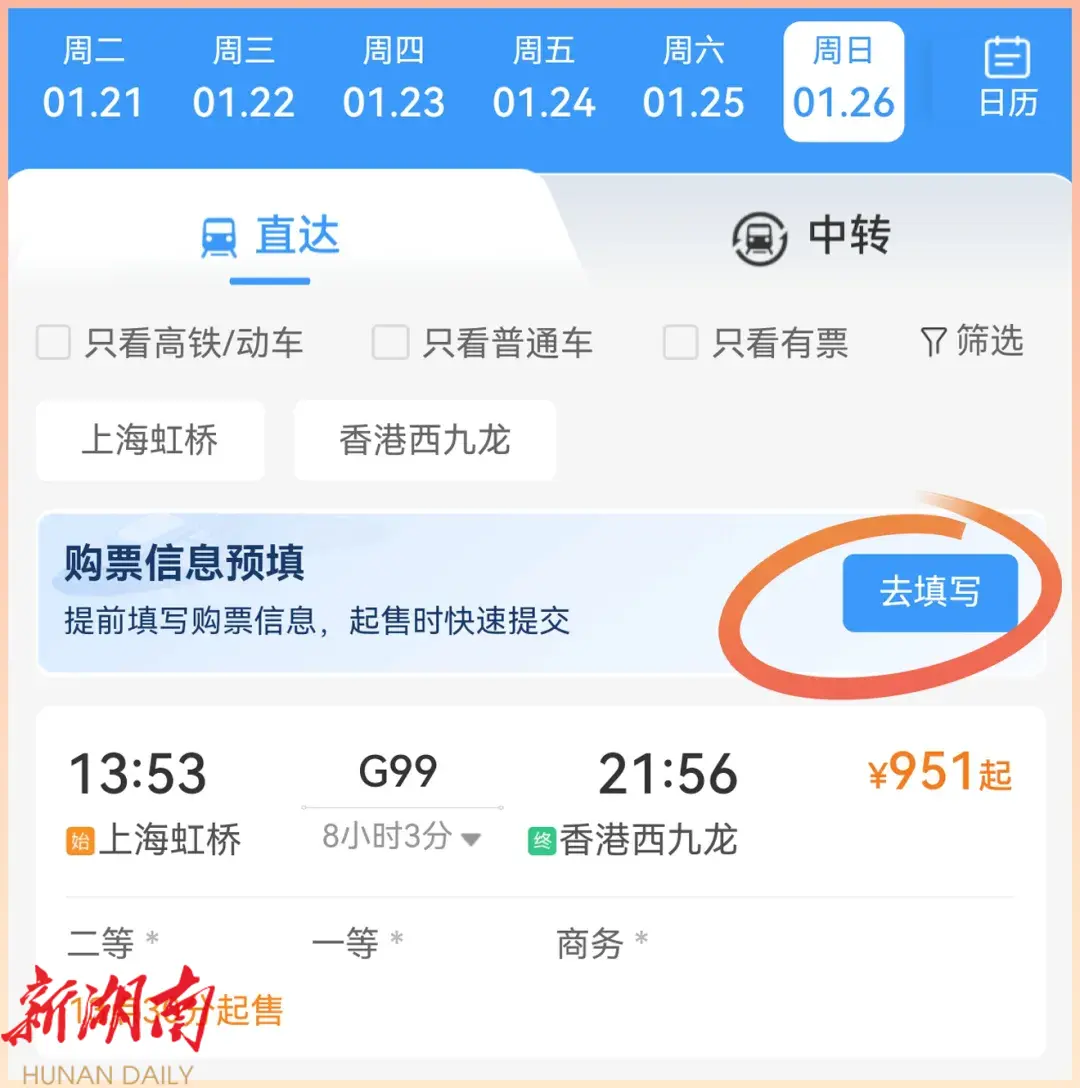
Task: Select Tuesday 01.21 date
Action: (x=93, y=80)
